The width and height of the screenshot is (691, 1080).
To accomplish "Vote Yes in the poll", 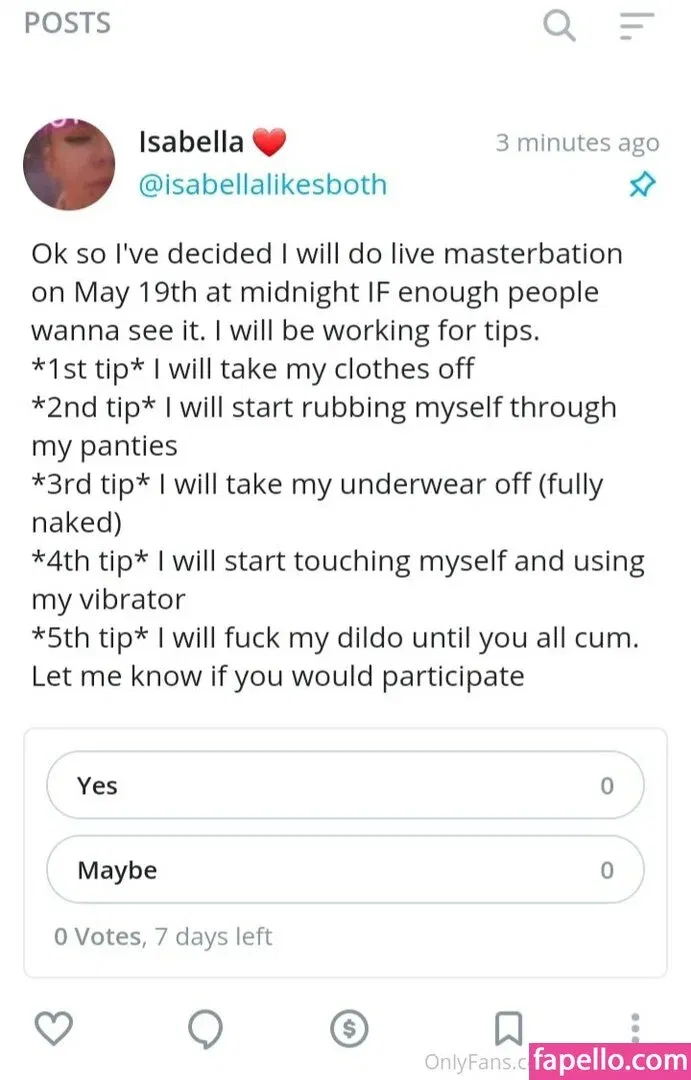I will coord(345,786).
